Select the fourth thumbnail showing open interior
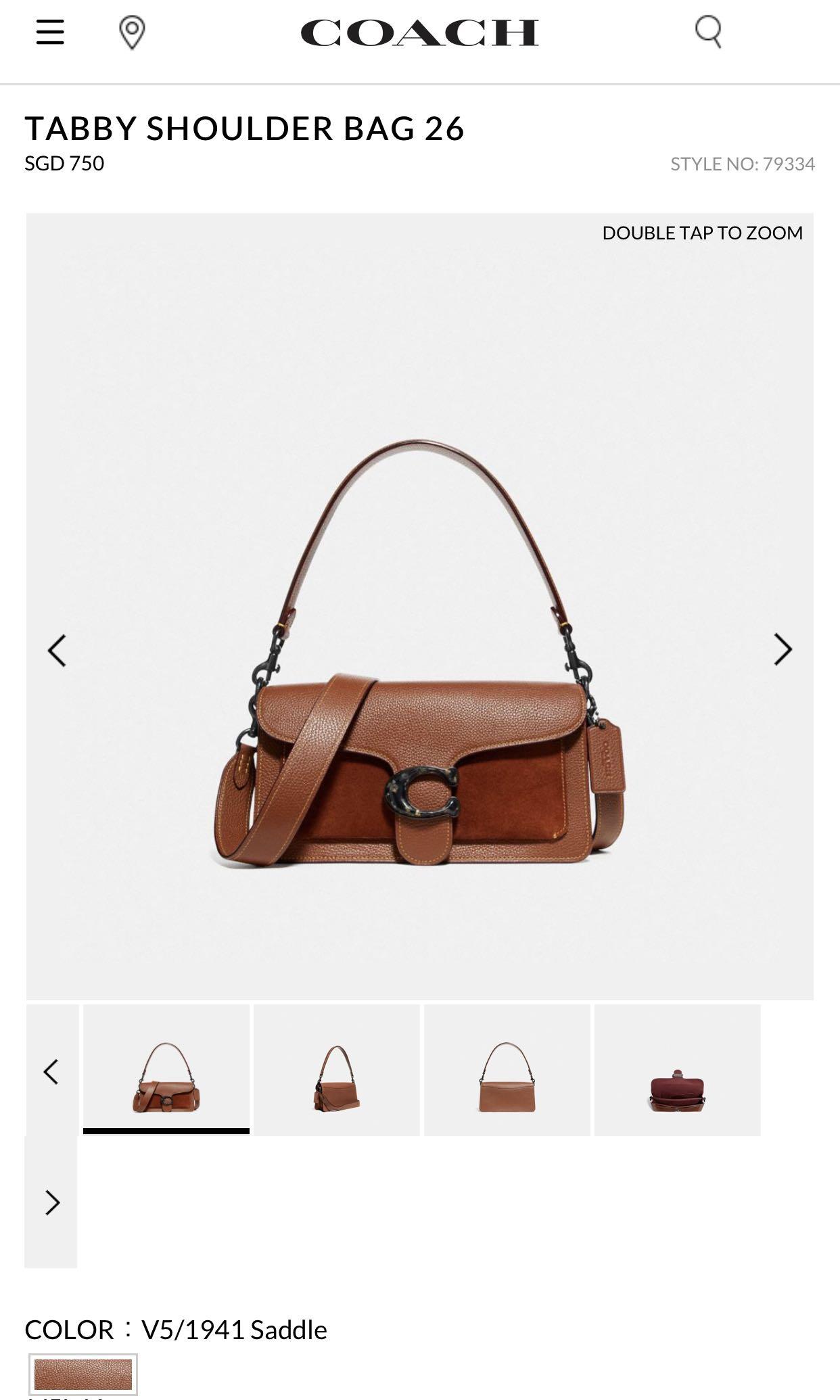Screen dimensions: 840x1400 677,1069
